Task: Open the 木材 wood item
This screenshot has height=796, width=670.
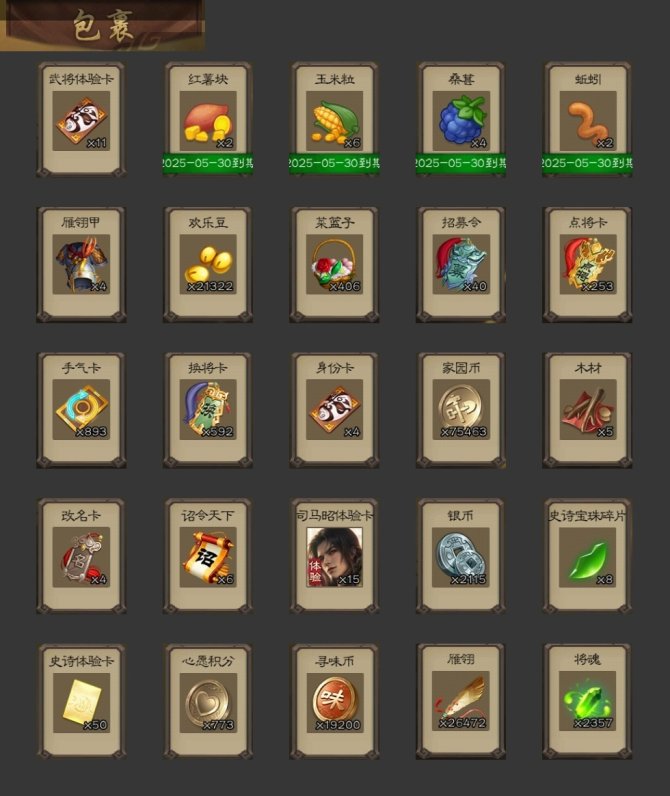Action: coord(588,411)
